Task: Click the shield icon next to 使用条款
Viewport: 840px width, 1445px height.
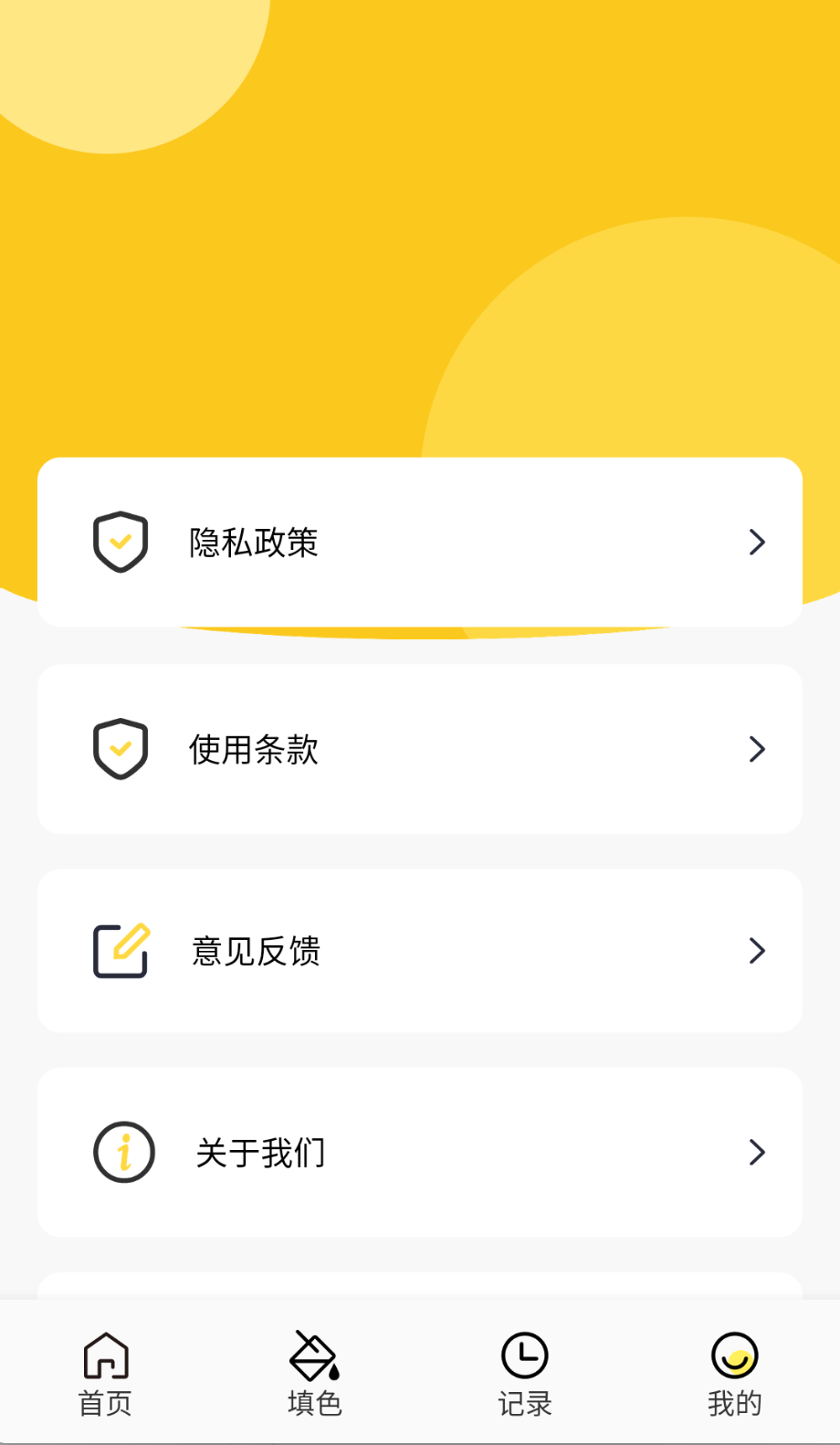Action: [x=121, y=748]
